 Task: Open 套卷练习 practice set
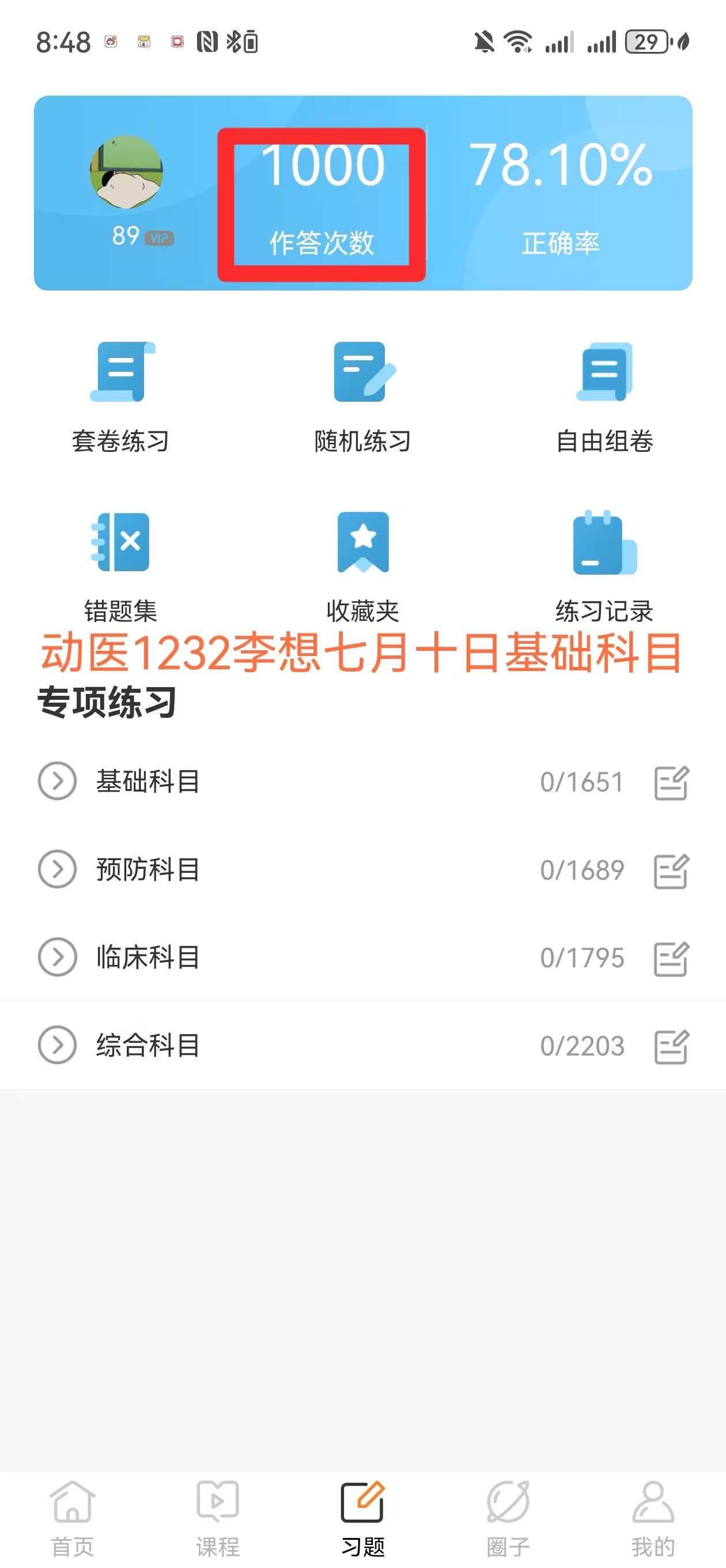pos(120,396)
